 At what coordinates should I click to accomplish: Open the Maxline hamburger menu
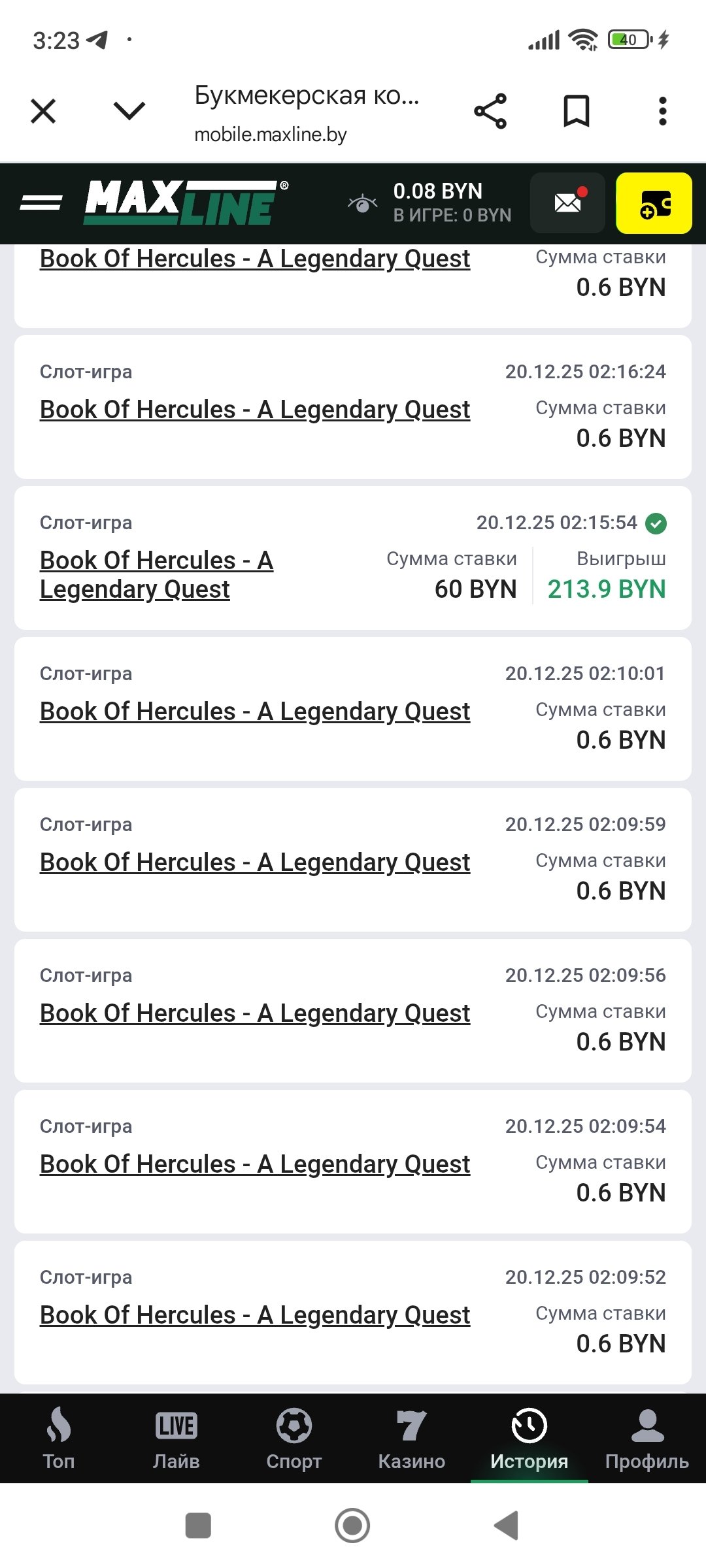click(x=41, y=203)
